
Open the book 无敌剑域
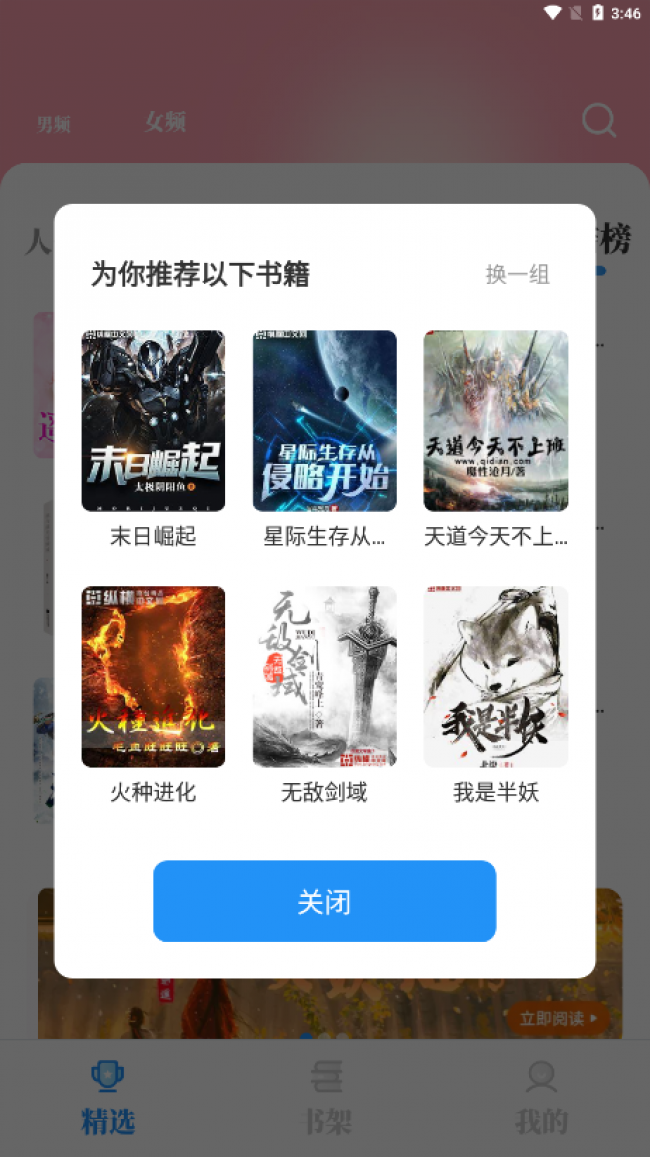pos(325,677)
